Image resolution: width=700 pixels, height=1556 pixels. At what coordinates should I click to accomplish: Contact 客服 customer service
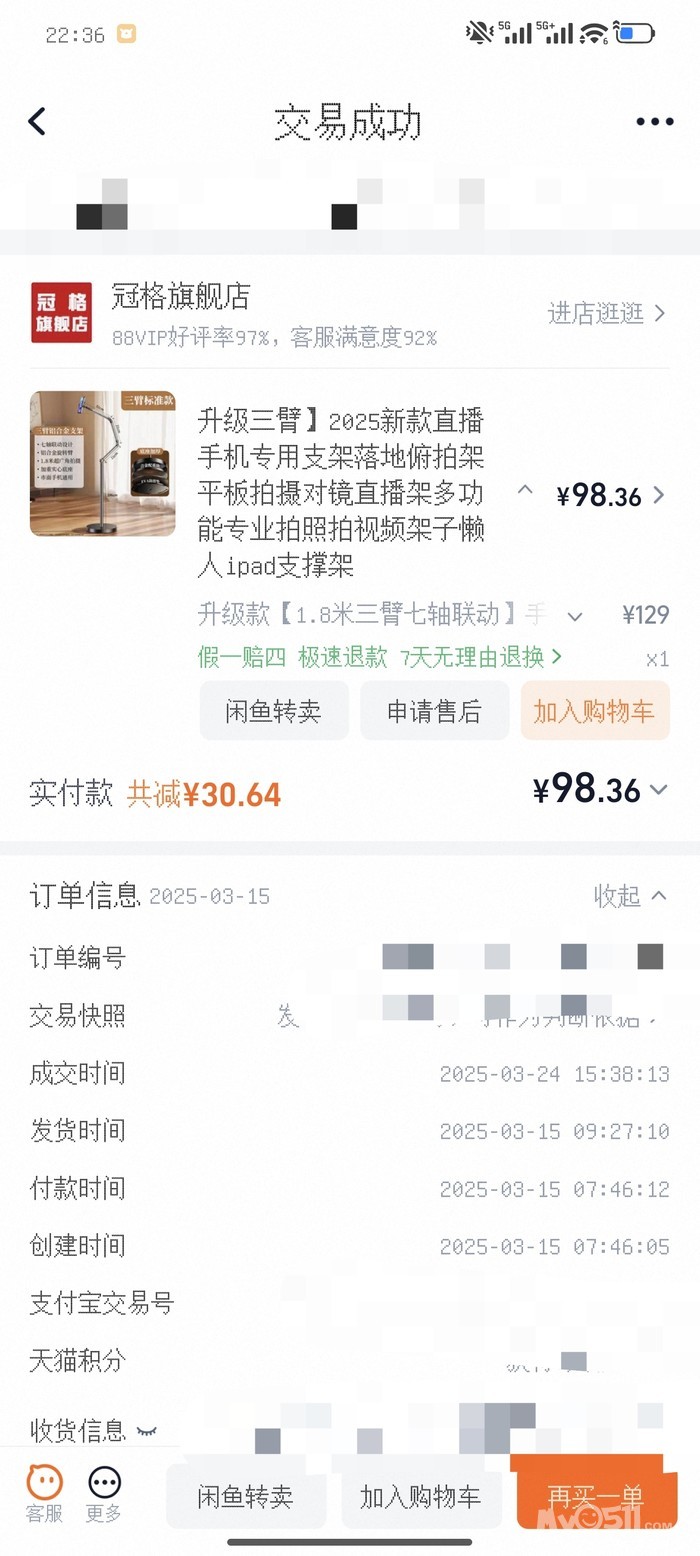click(44, 1493)
